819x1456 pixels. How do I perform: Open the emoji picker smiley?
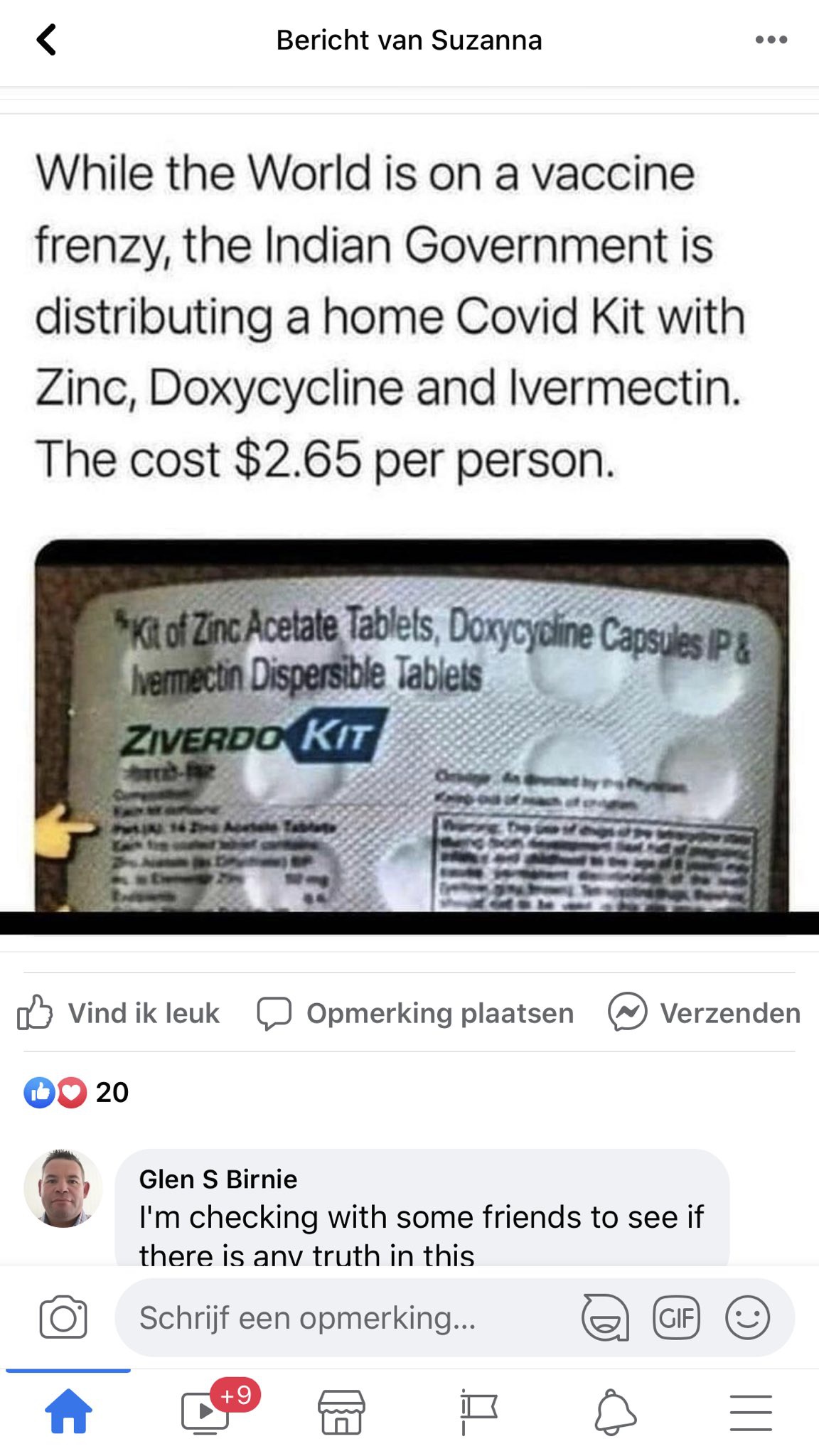click(x=747, y=1317)
